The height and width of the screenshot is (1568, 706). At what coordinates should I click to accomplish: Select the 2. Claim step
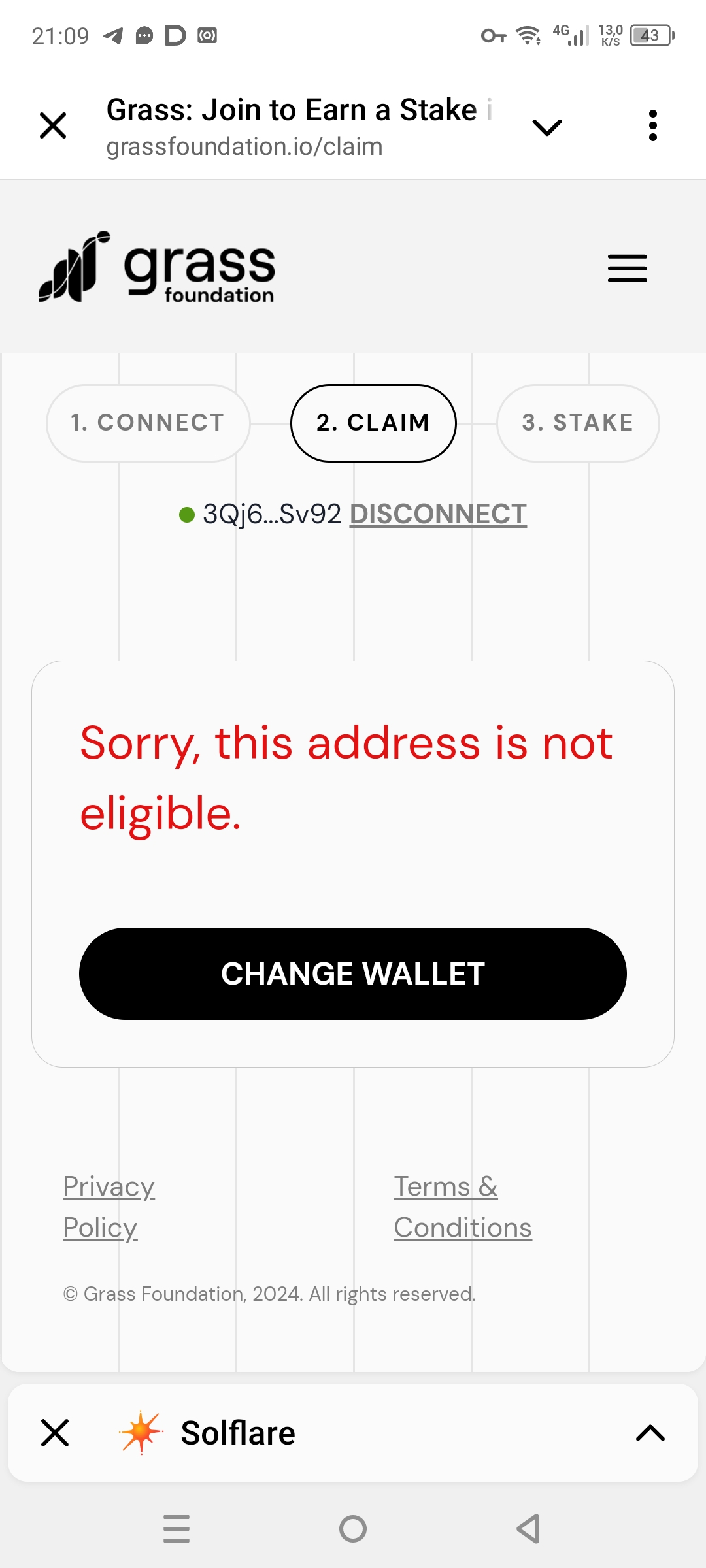373,423
